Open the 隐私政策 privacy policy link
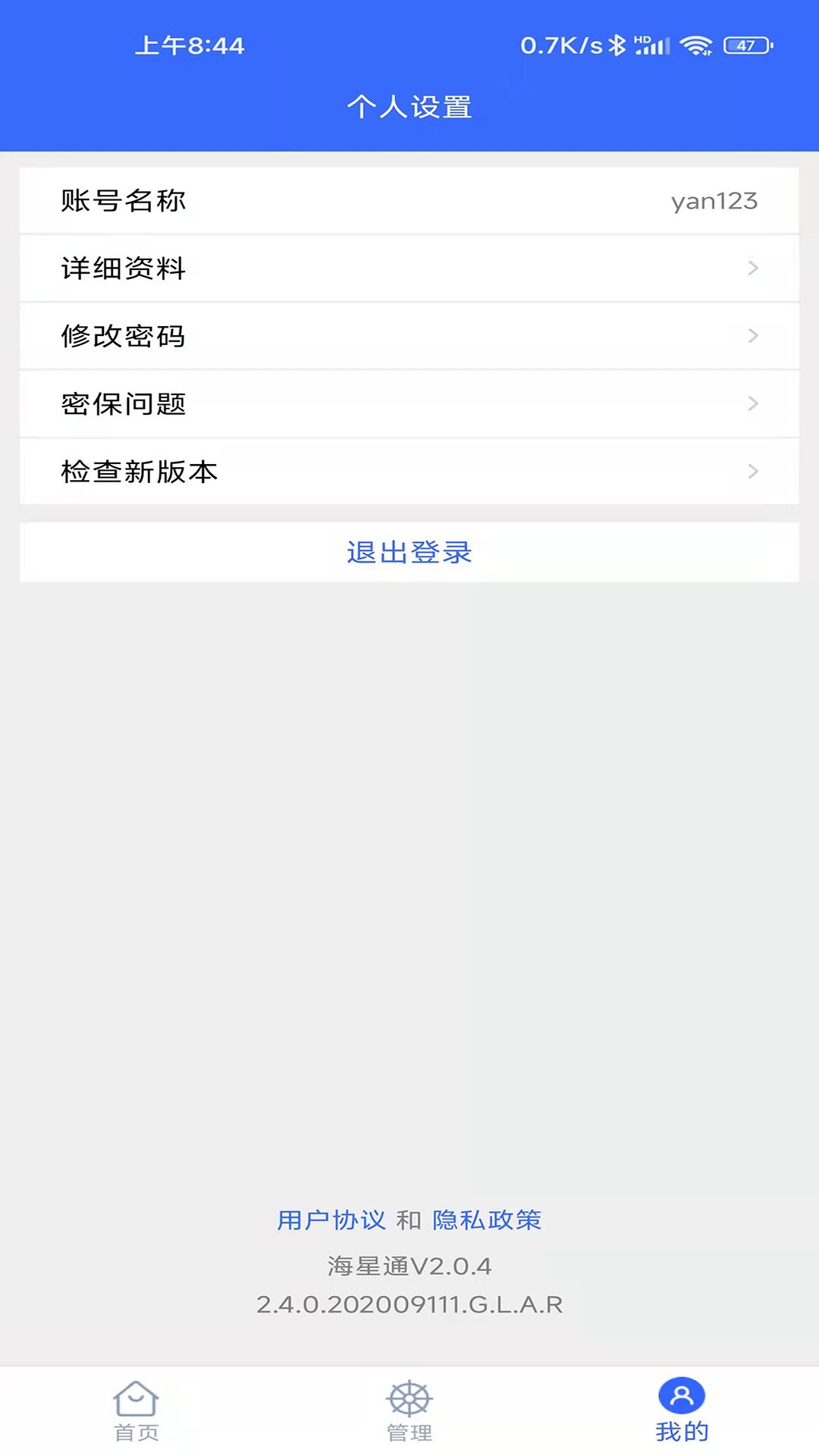 click(487, 1220)
